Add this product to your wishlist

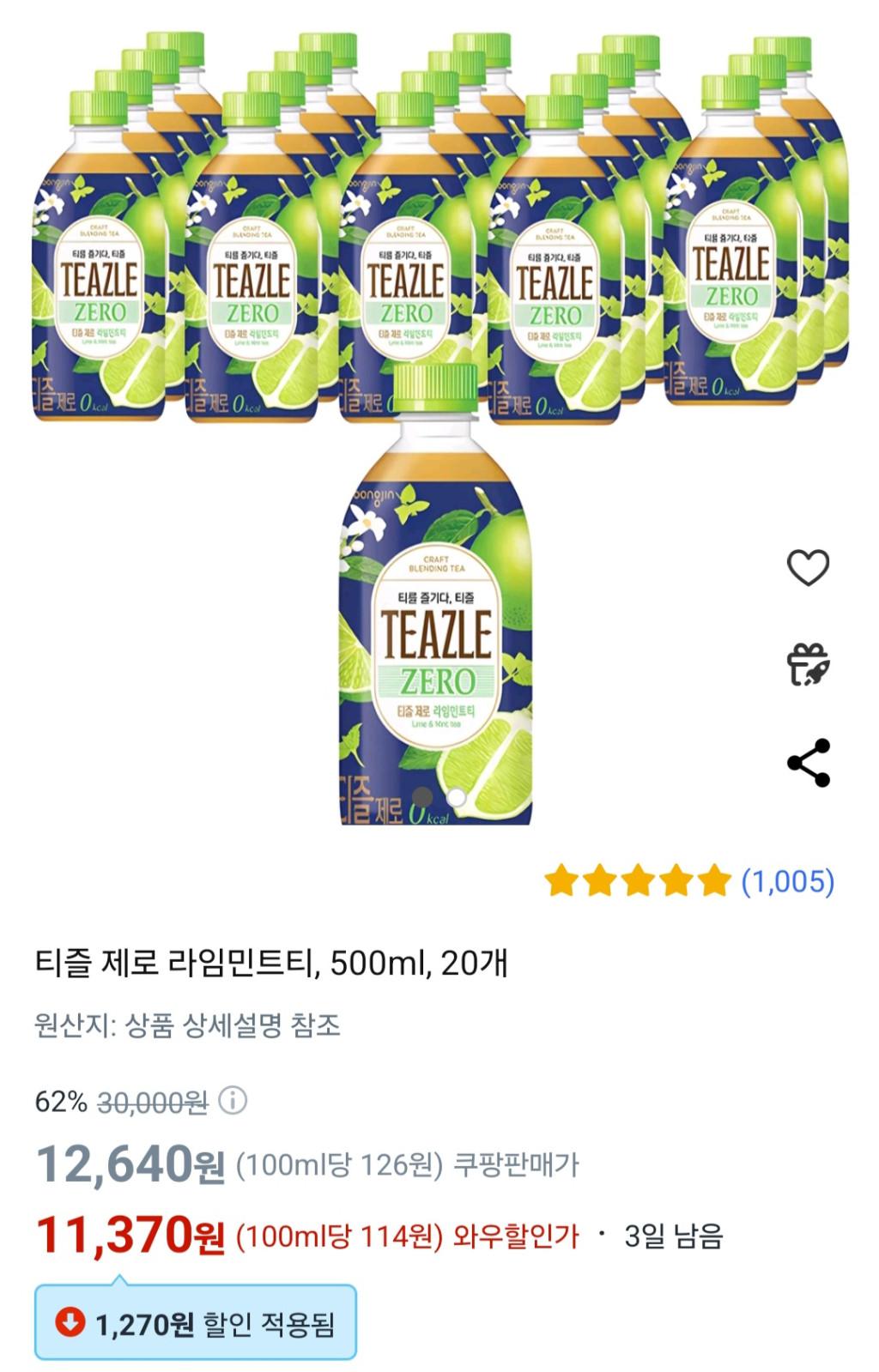point(808,568)
